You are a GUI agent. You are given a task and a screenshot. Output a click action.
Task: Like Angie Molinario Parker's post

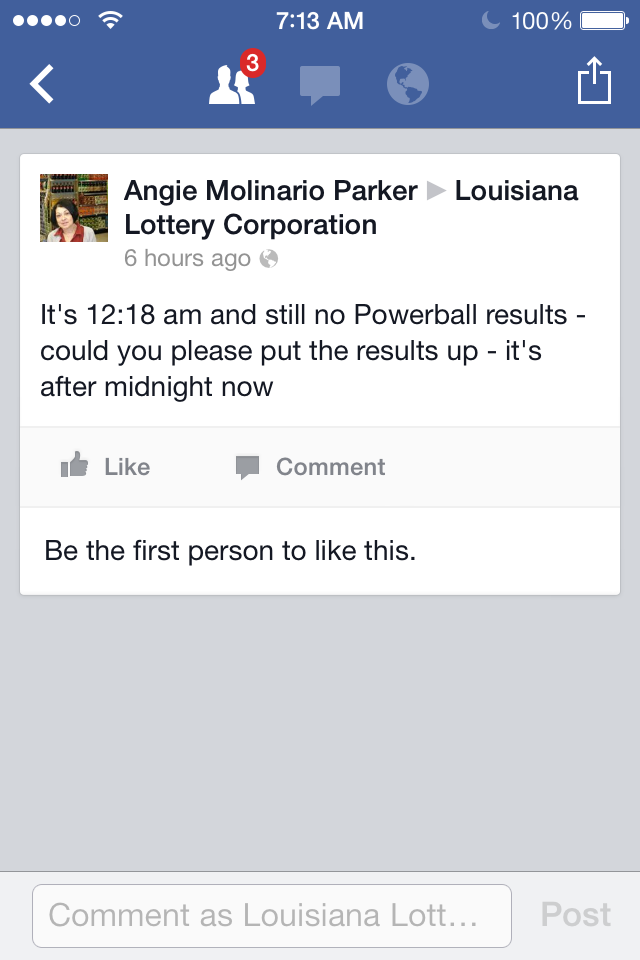point(105,467)
